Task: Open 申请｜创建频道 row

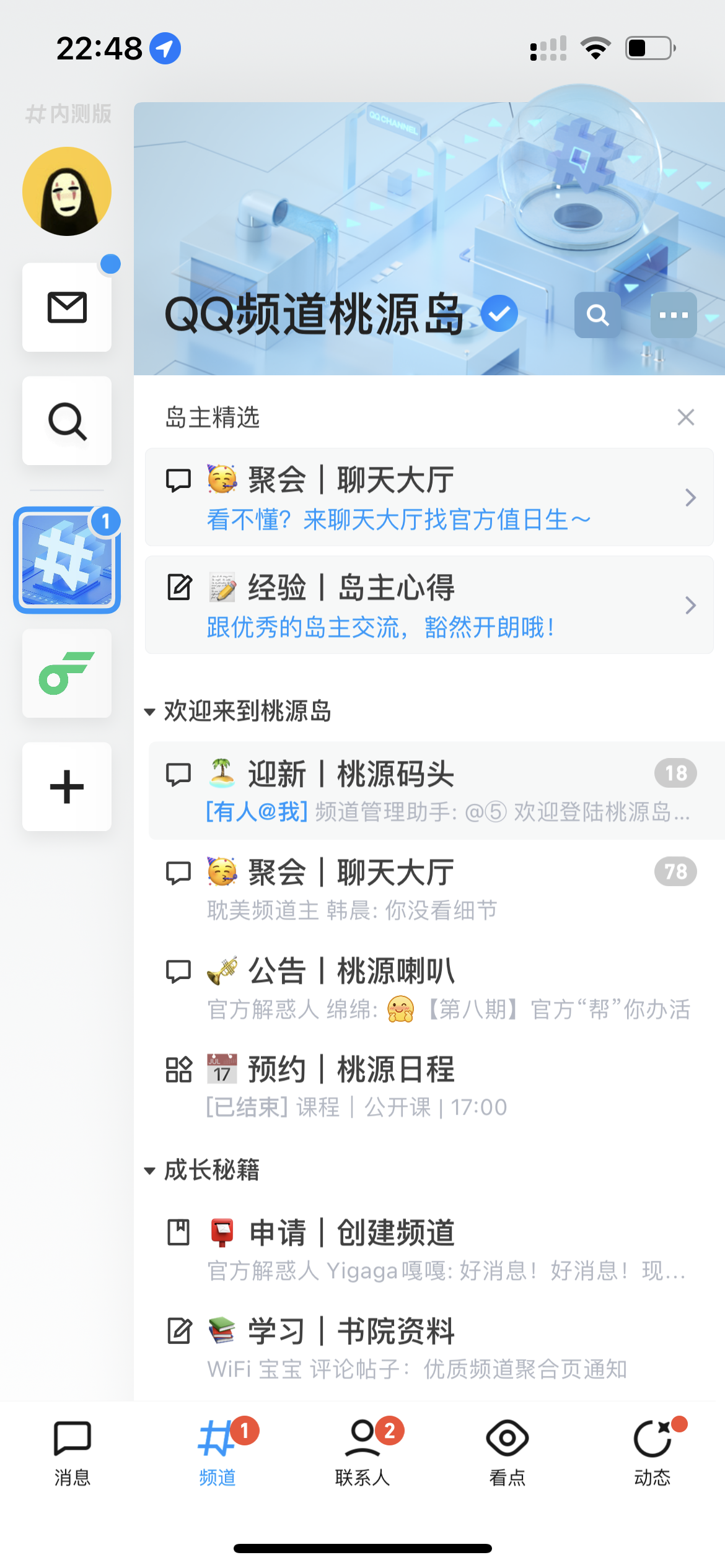Action: click(429, 1249)
